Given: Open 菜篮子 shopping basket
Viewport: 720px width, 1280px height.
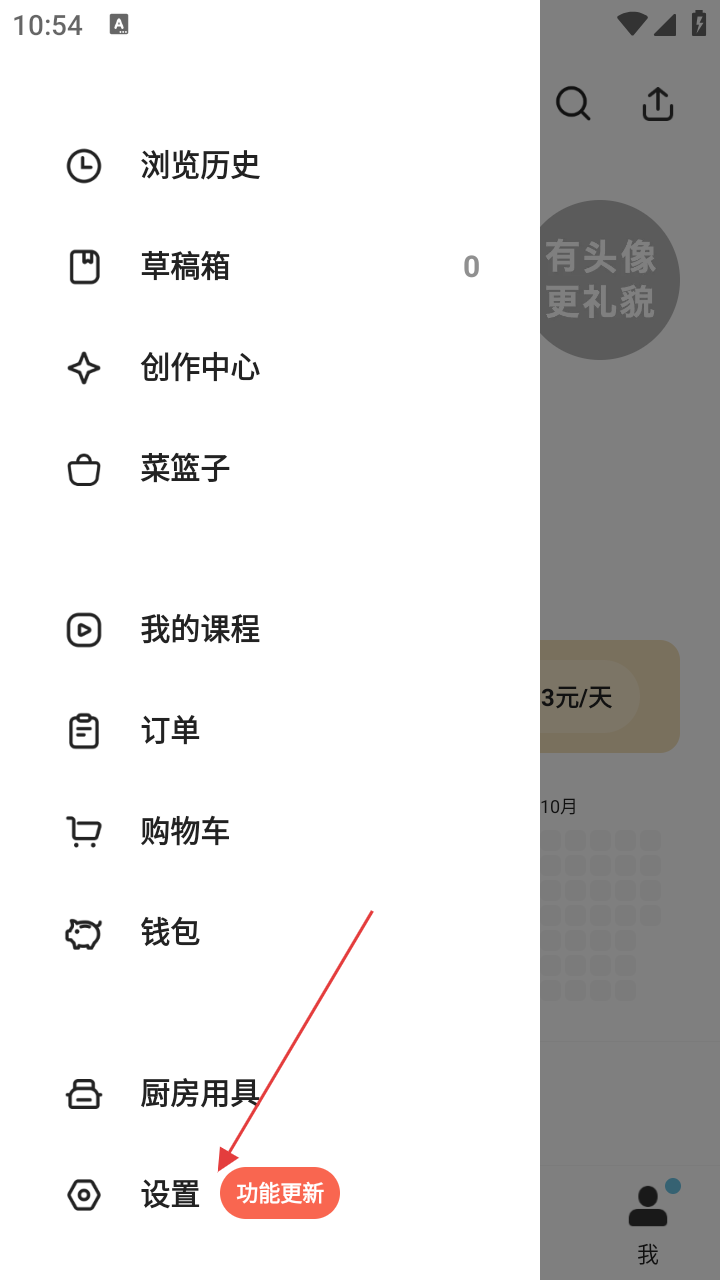Looking at the screenshot, I should pyautogui.click(x=186, y=469).
